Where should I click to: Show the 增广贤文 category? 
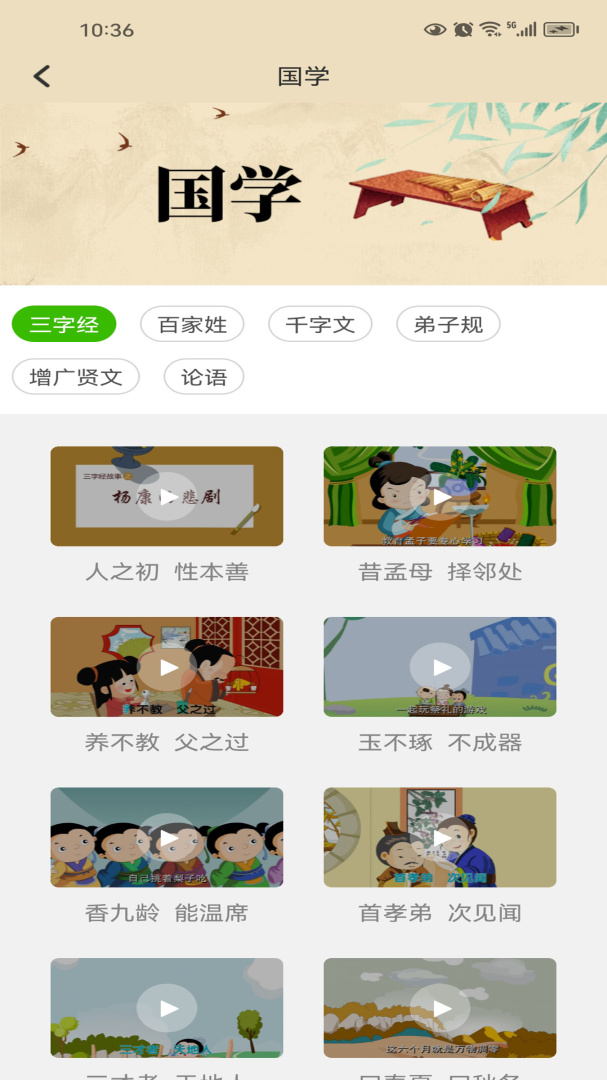pyautogui.click(x=76, y=377)
